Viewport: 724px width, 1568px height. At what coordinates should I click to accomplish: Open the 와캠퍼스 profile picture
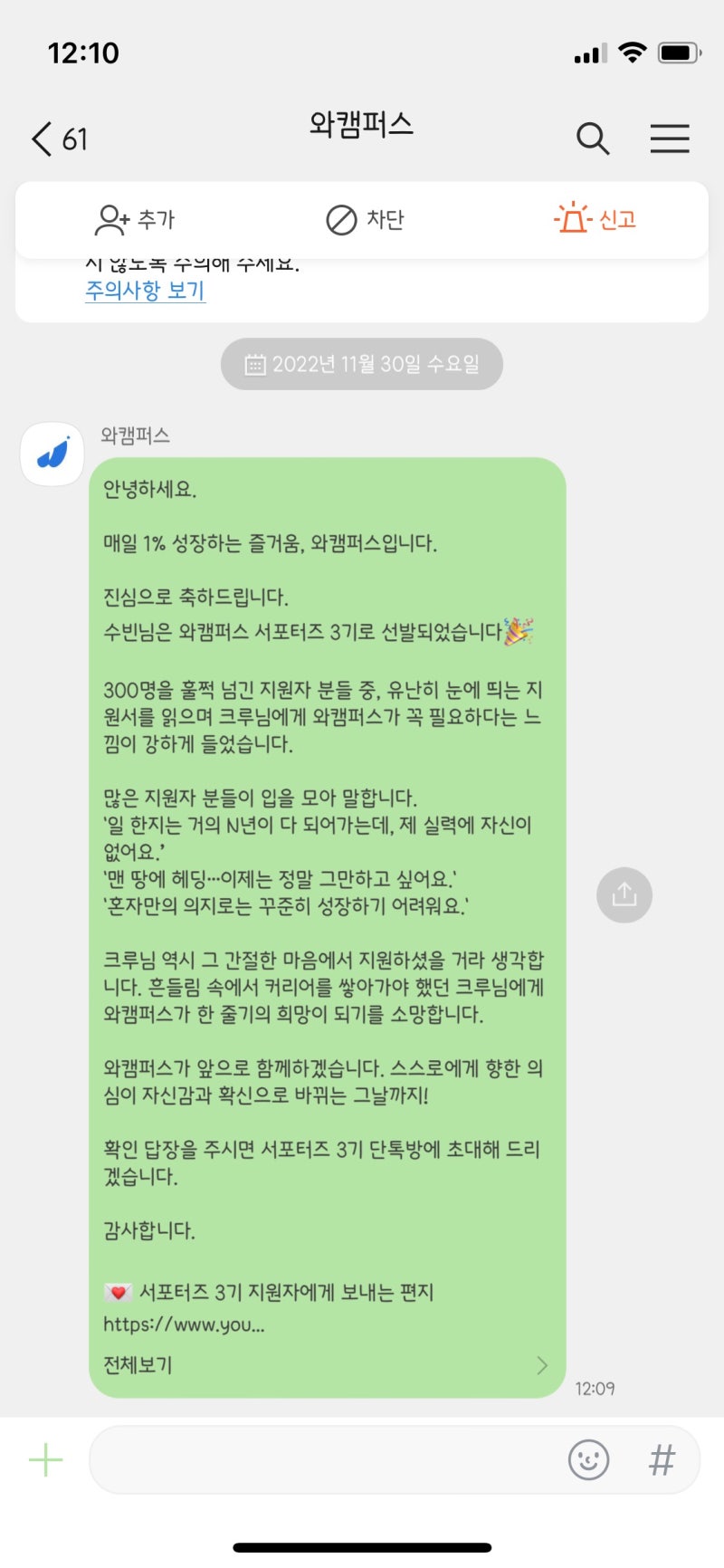coord(52,454)
